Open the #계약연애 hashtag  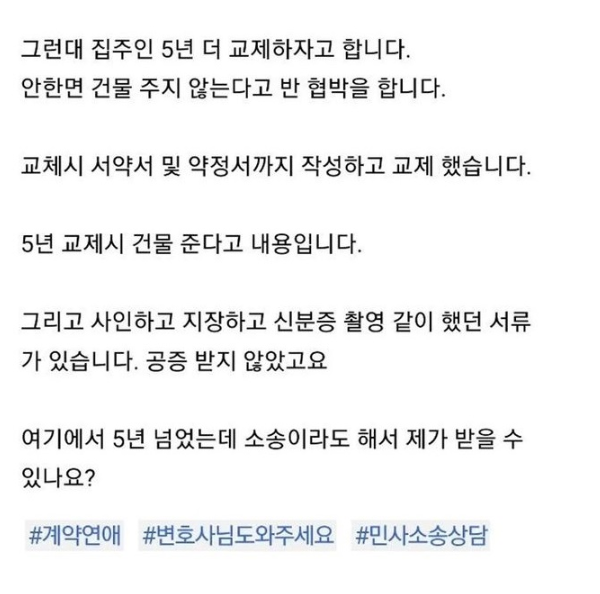(75, 534)
